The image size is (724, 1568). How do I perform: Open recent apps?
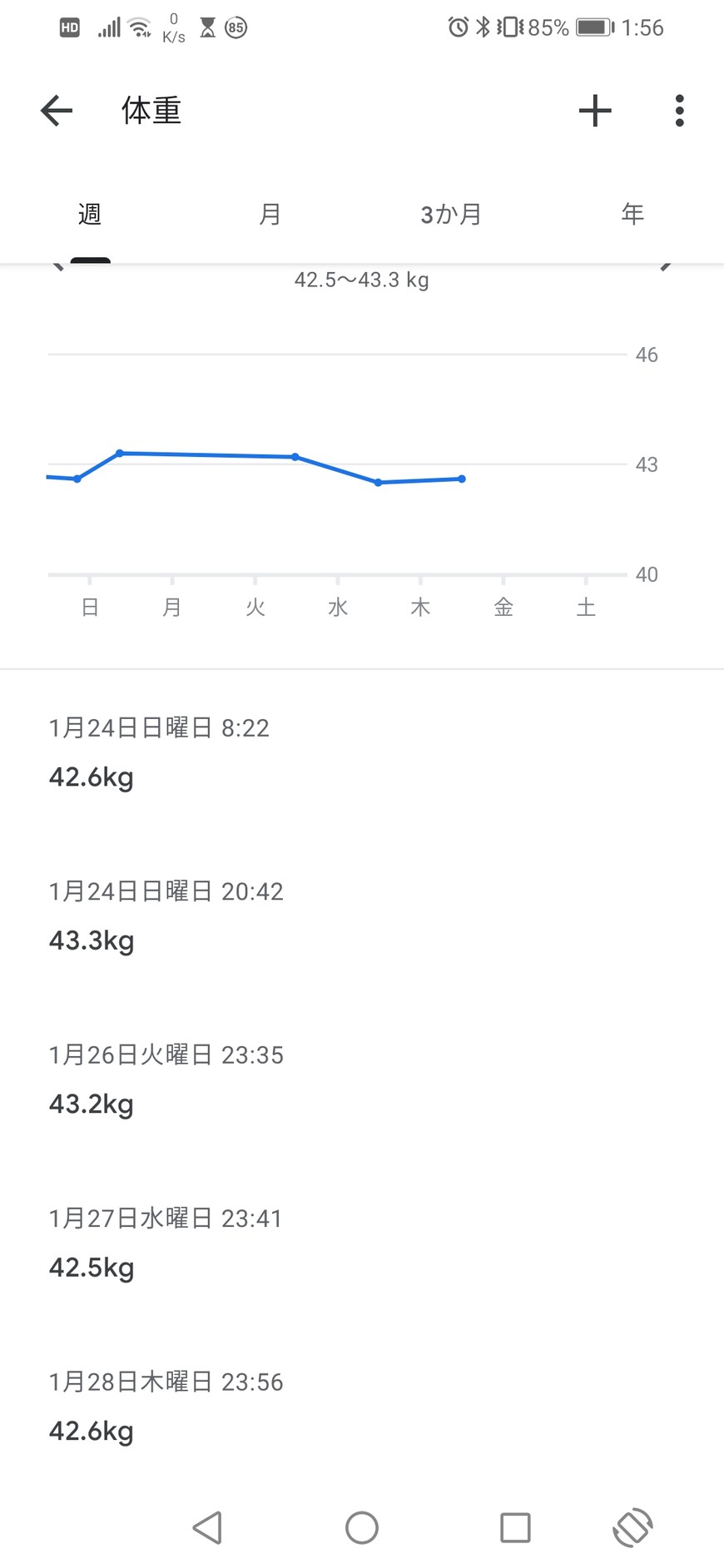point(515,1528)
